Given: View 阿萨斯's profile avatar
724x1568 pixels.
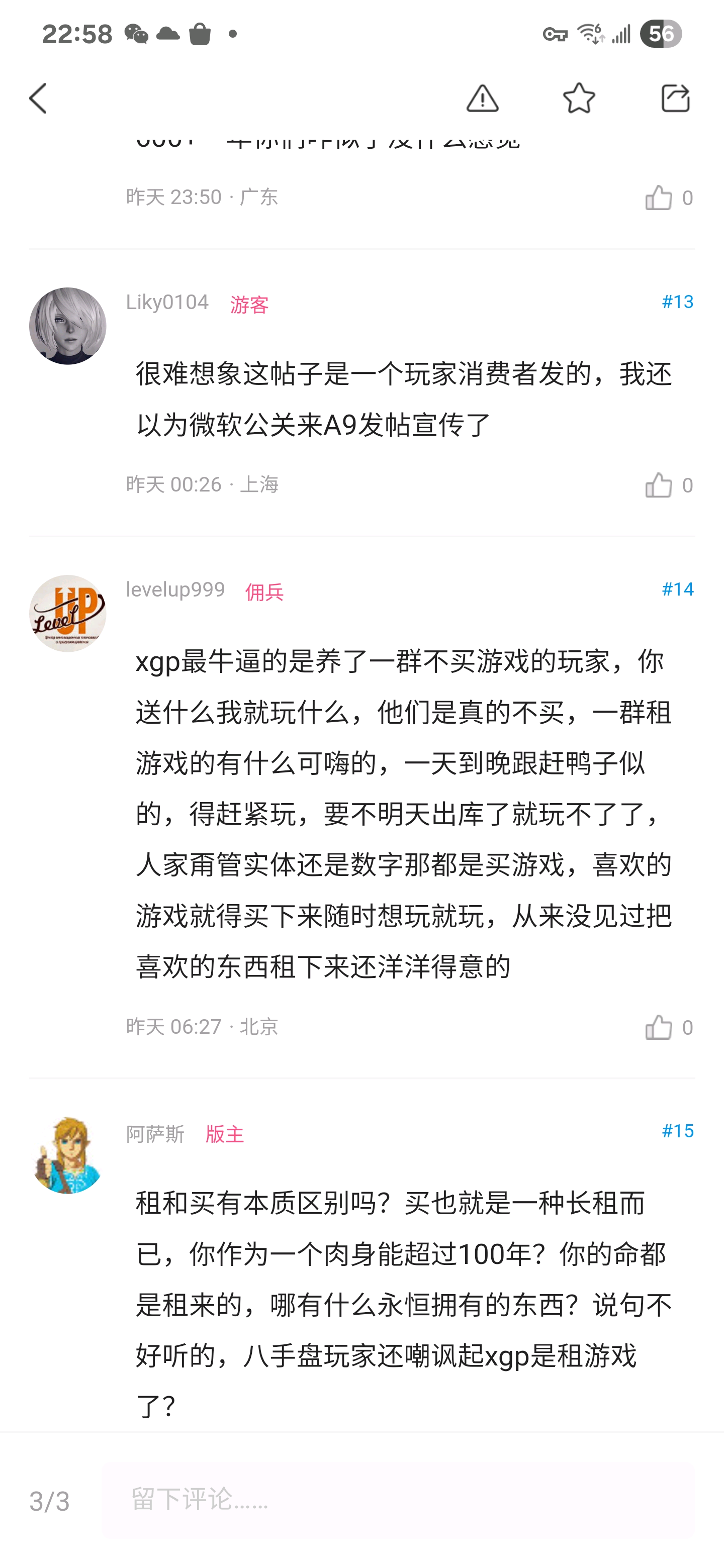Looking at the screenshot, I should coord(67,1155).
